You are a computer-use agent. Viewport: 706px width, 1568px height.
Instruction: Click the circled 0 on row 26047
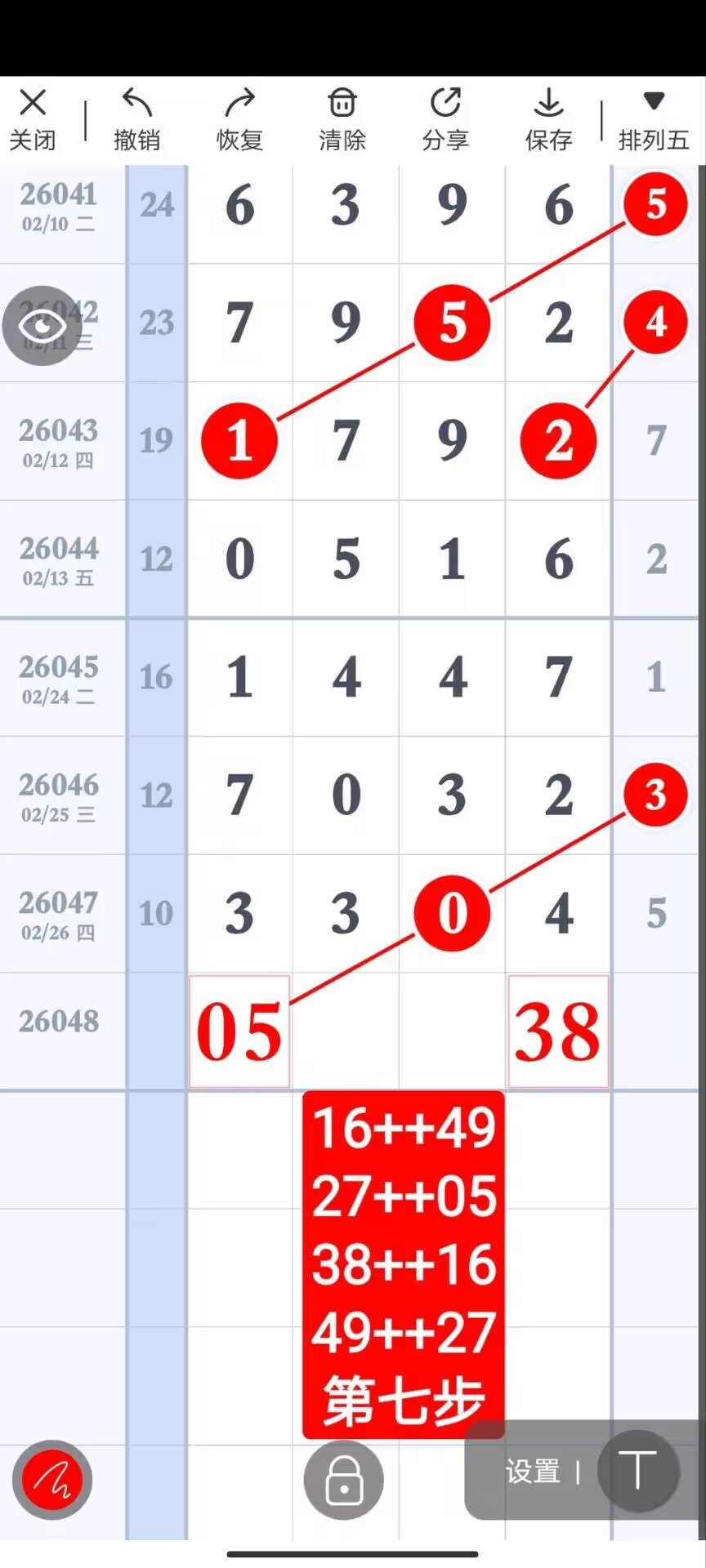pyautogui.click(x=452, y=914)
